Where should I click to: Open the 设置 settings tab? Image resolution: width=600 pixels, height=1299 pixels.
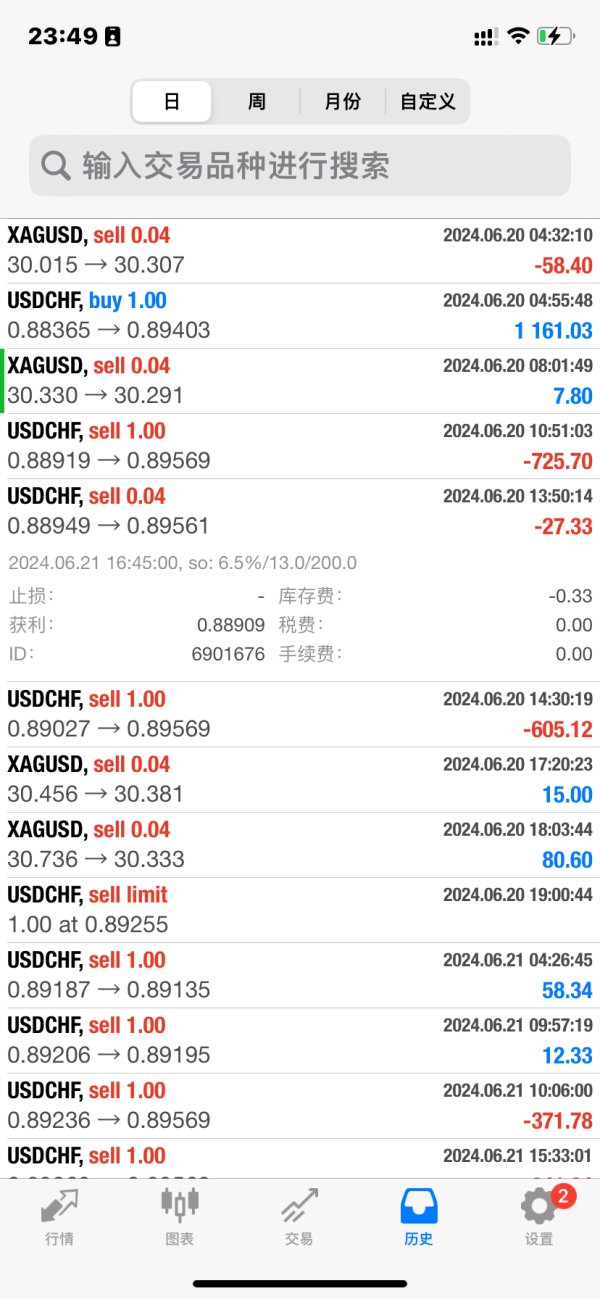coord(539,1217)
